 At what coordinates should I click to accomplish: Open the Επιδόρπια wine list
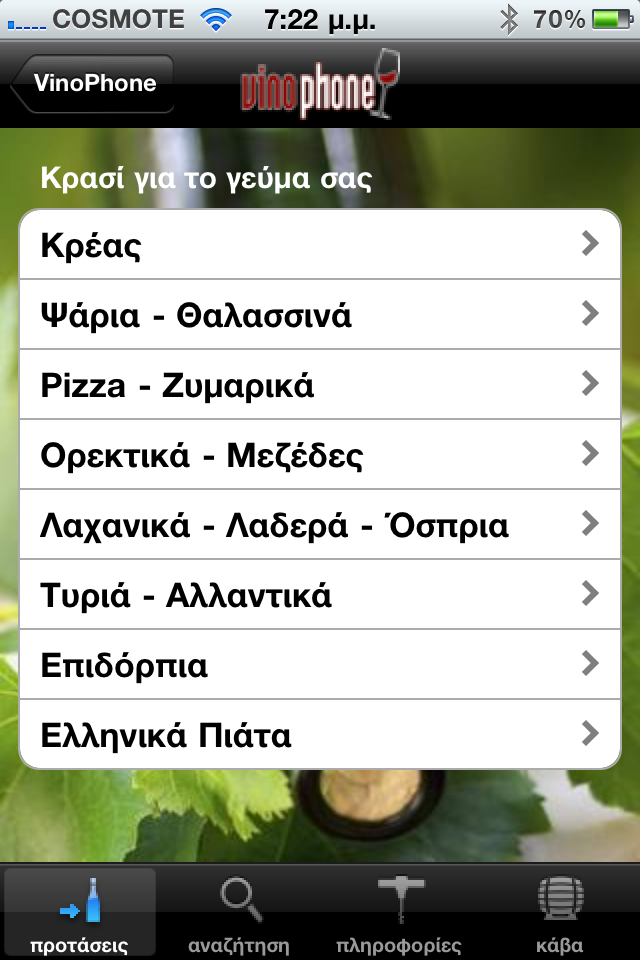[x=320, y=665]
